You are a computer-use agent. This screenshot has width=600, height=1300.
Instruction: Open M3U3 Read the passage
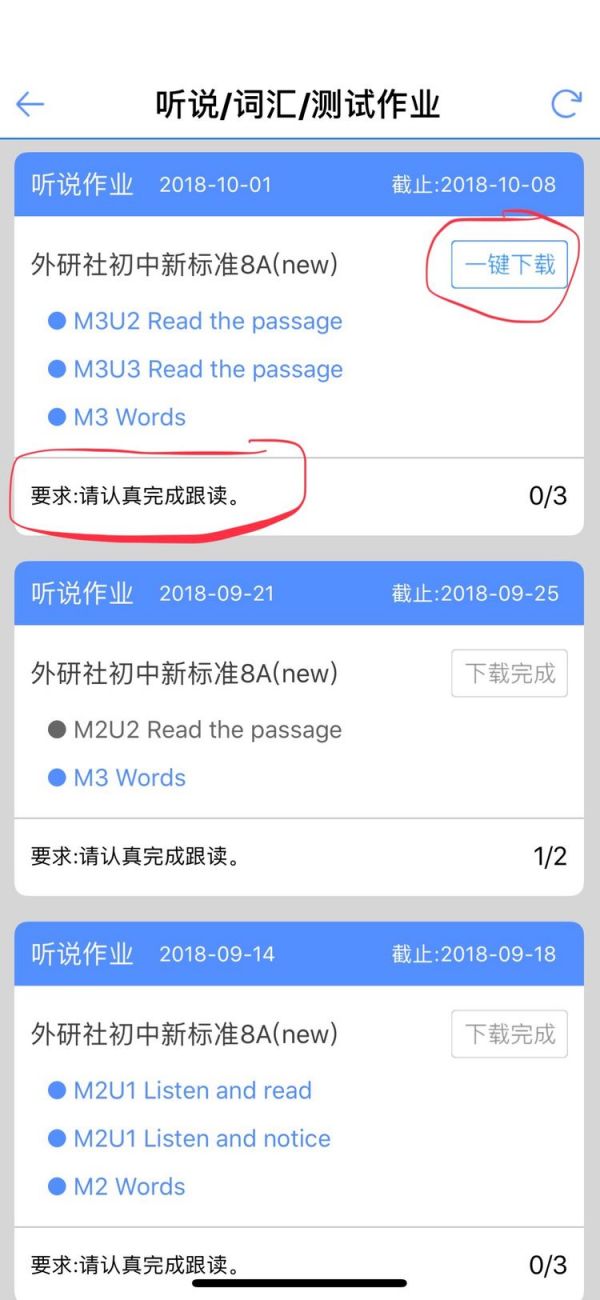207,369
